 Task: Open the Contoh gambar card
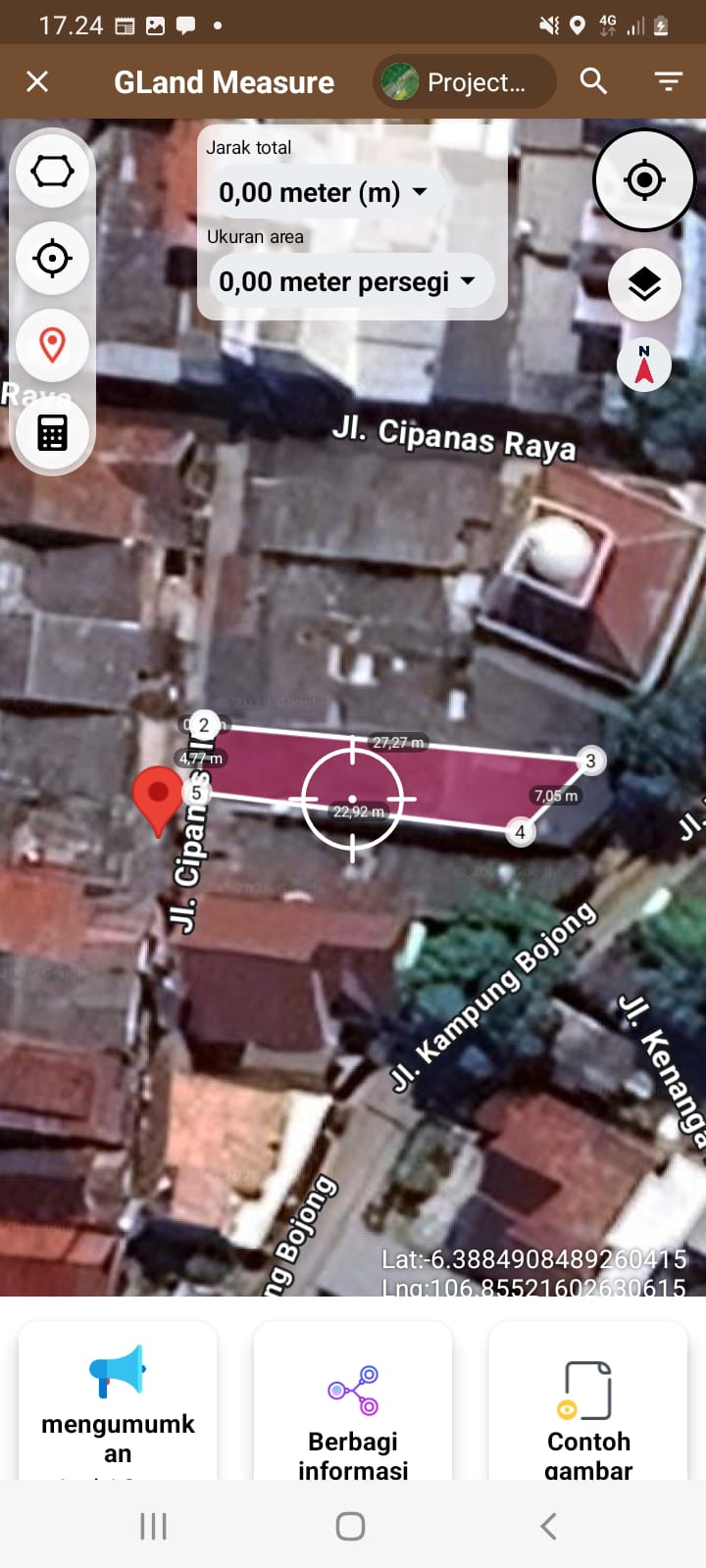pos(588,1401)
